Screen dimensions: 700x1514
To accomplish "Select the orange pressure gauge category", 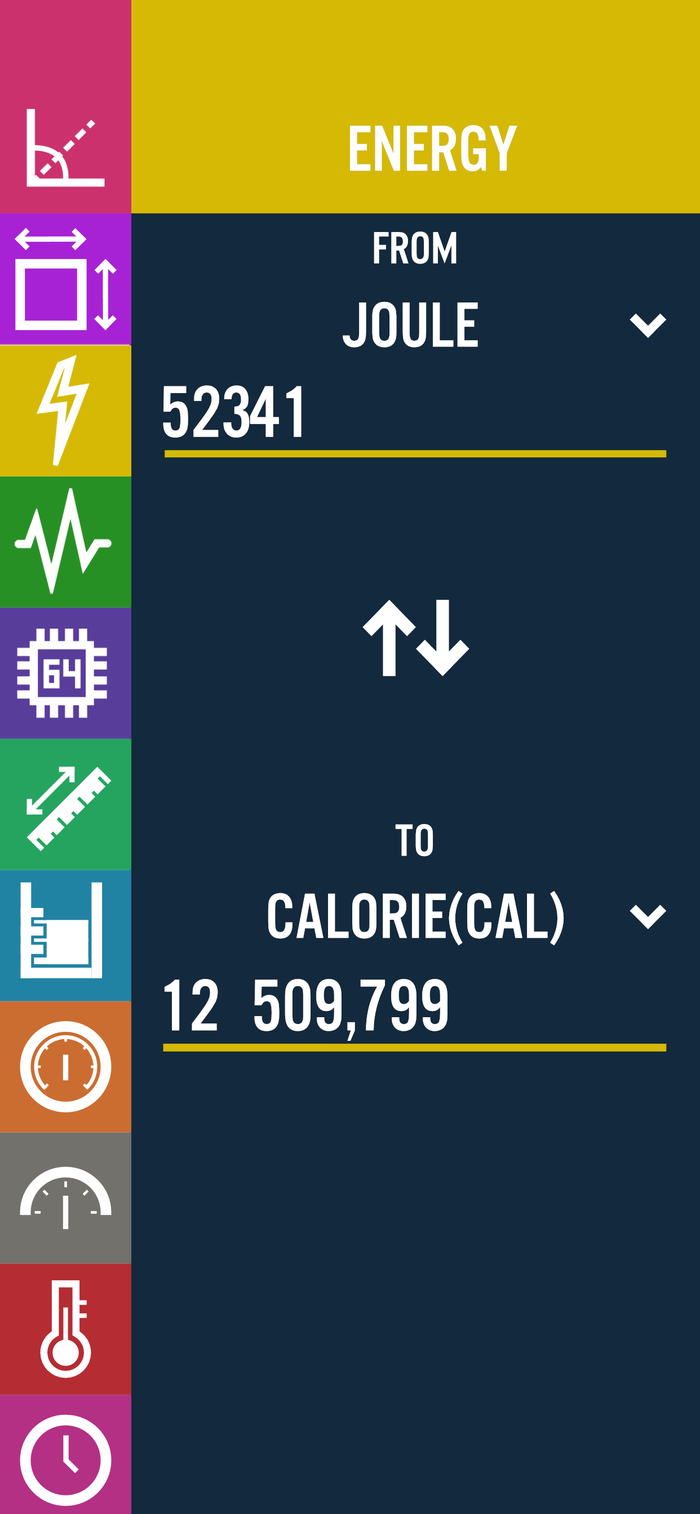I will click(x=65, y=1067).
